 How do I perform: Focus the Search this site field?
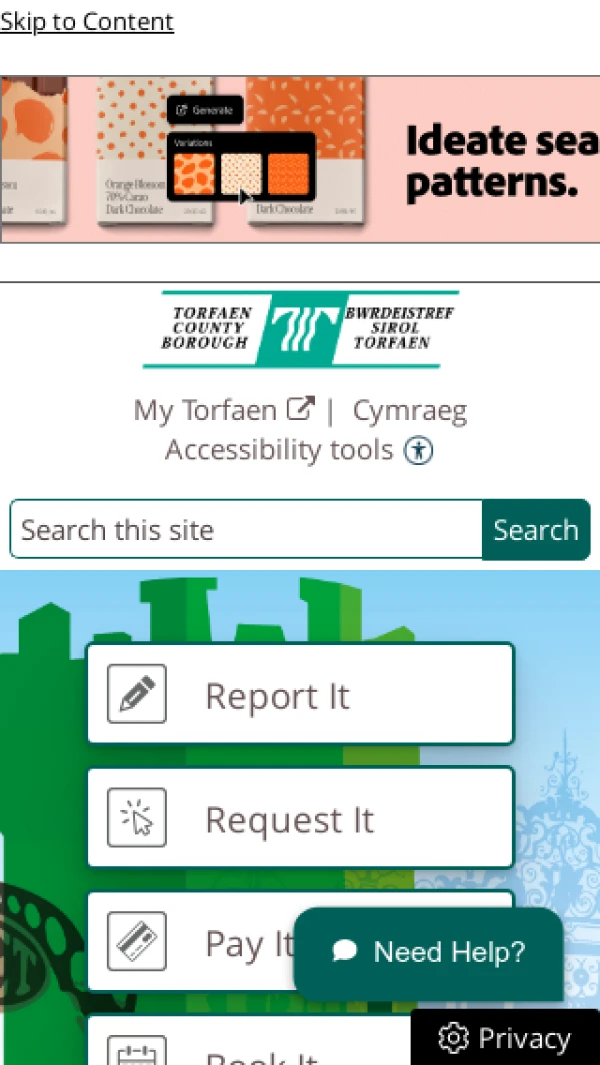coord(245,530)
